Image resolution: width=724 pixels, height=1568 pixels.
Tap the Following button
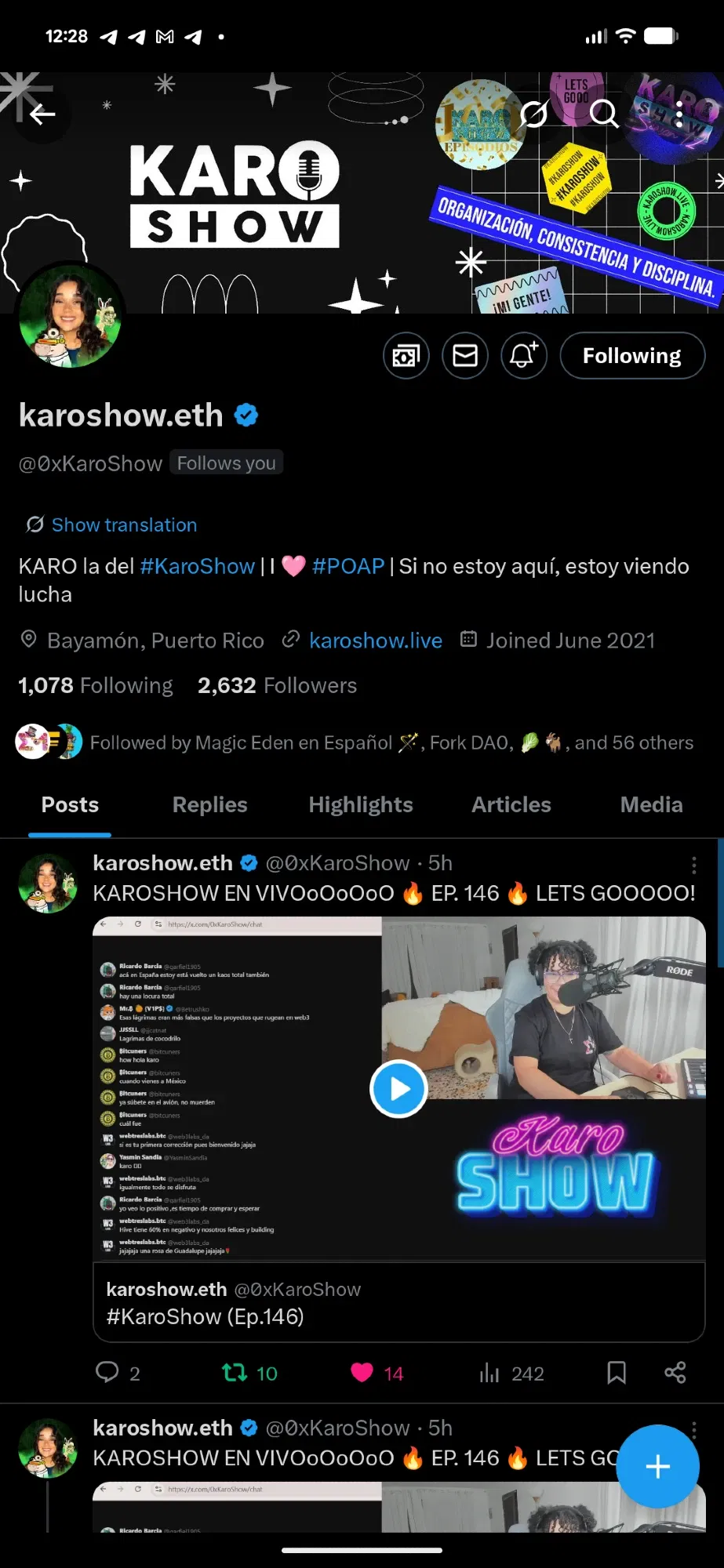[632, 356]
